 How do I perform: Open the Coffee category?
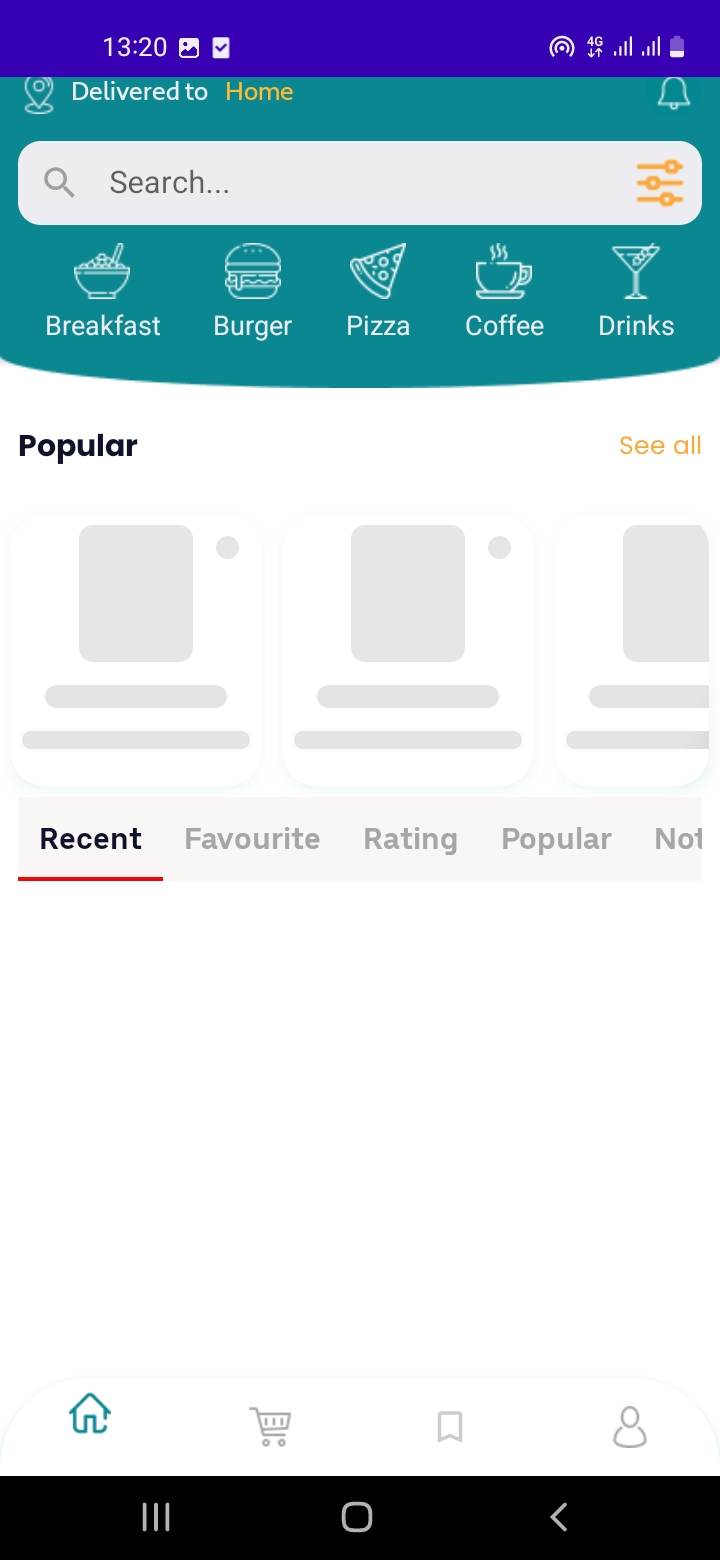click(x=504, y=292)
